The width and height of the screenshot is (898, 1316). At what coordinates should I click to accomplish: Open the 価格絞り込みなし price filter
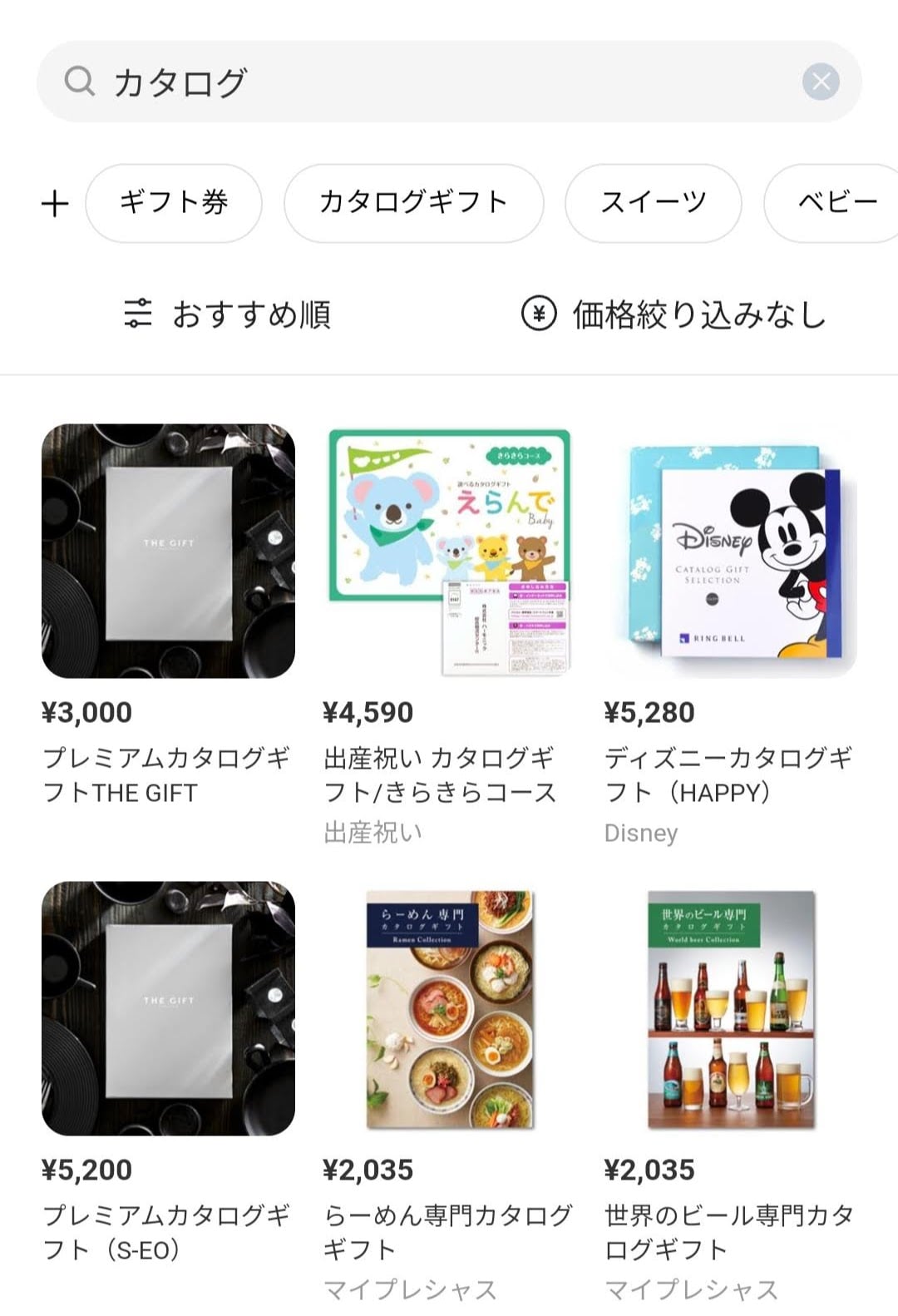point(673,314)
